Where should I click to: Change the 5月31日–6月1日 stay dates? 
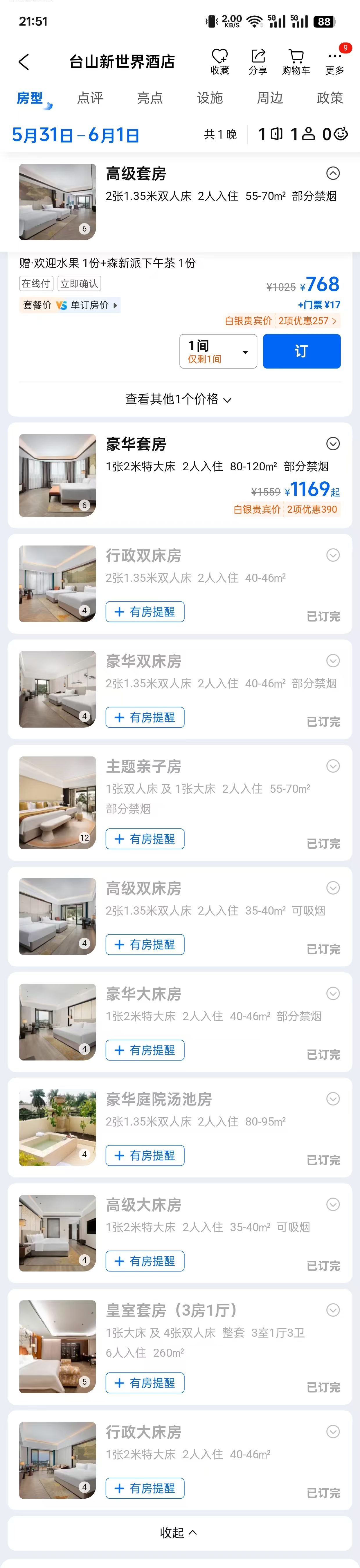click(75, 135)
